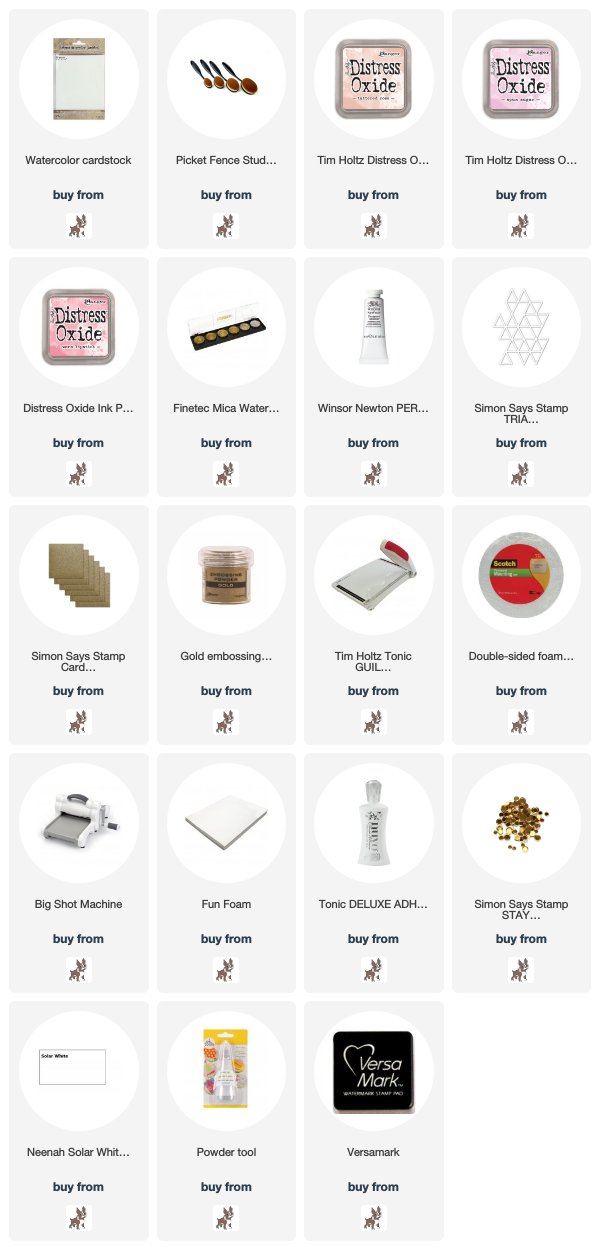Open the Tim Holtz Tonic Guillotine card
The image size is (600, 1250).
pos(373,625)
